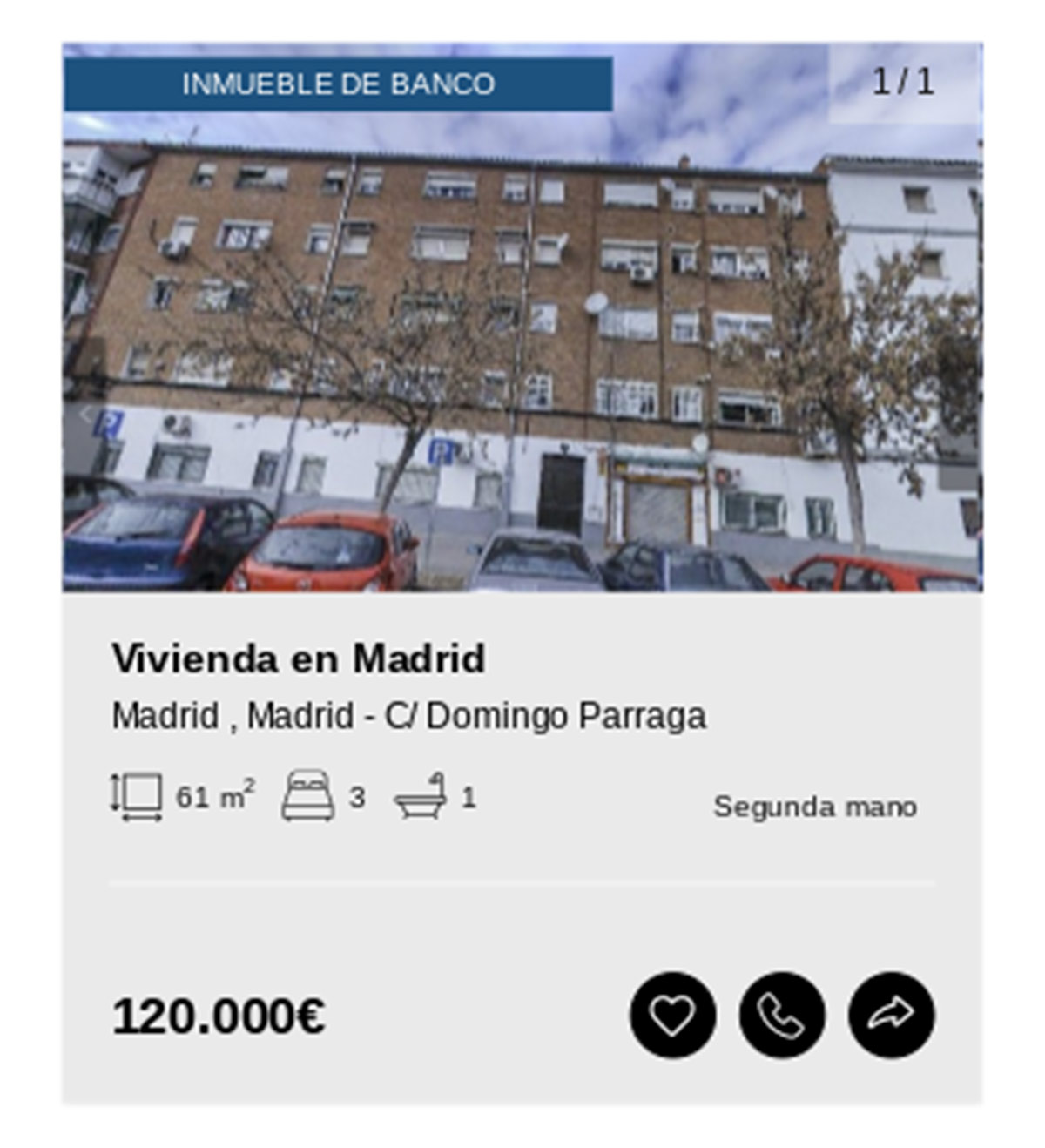The height and width of the screenshot is (1148, 1045).
Task: Click the 61 m² area value
Action: point(213,794)
